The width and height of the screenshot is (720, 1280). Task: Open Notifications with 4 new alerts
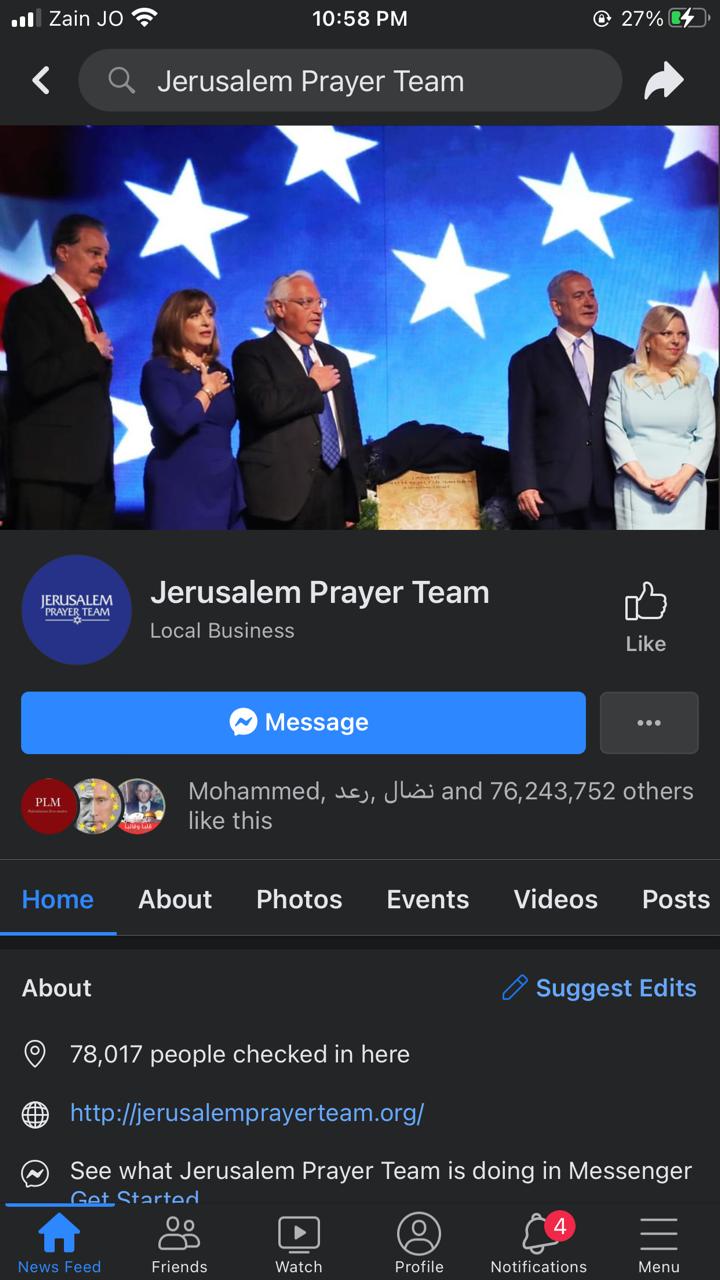[539, 1243]
